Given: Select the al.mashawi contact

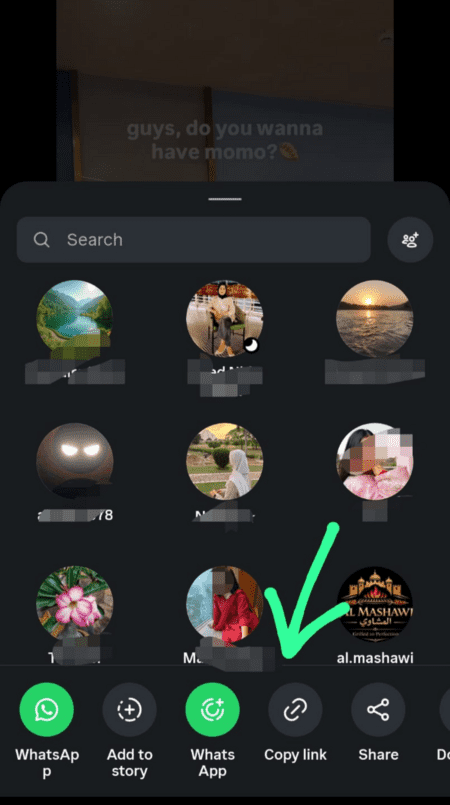Looking at the screenshot, I should pyautogui.click(x=375, y=615).
